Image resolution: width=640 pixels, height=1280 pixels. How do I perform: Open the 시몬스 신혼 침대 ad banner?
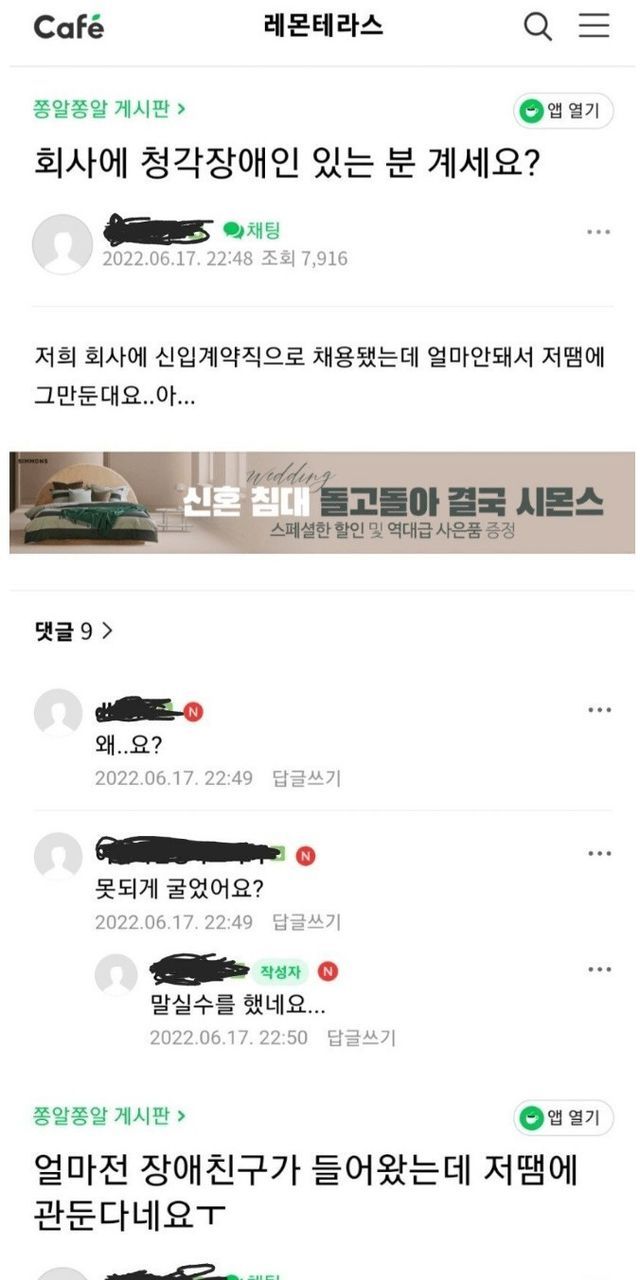click(322, 502)
